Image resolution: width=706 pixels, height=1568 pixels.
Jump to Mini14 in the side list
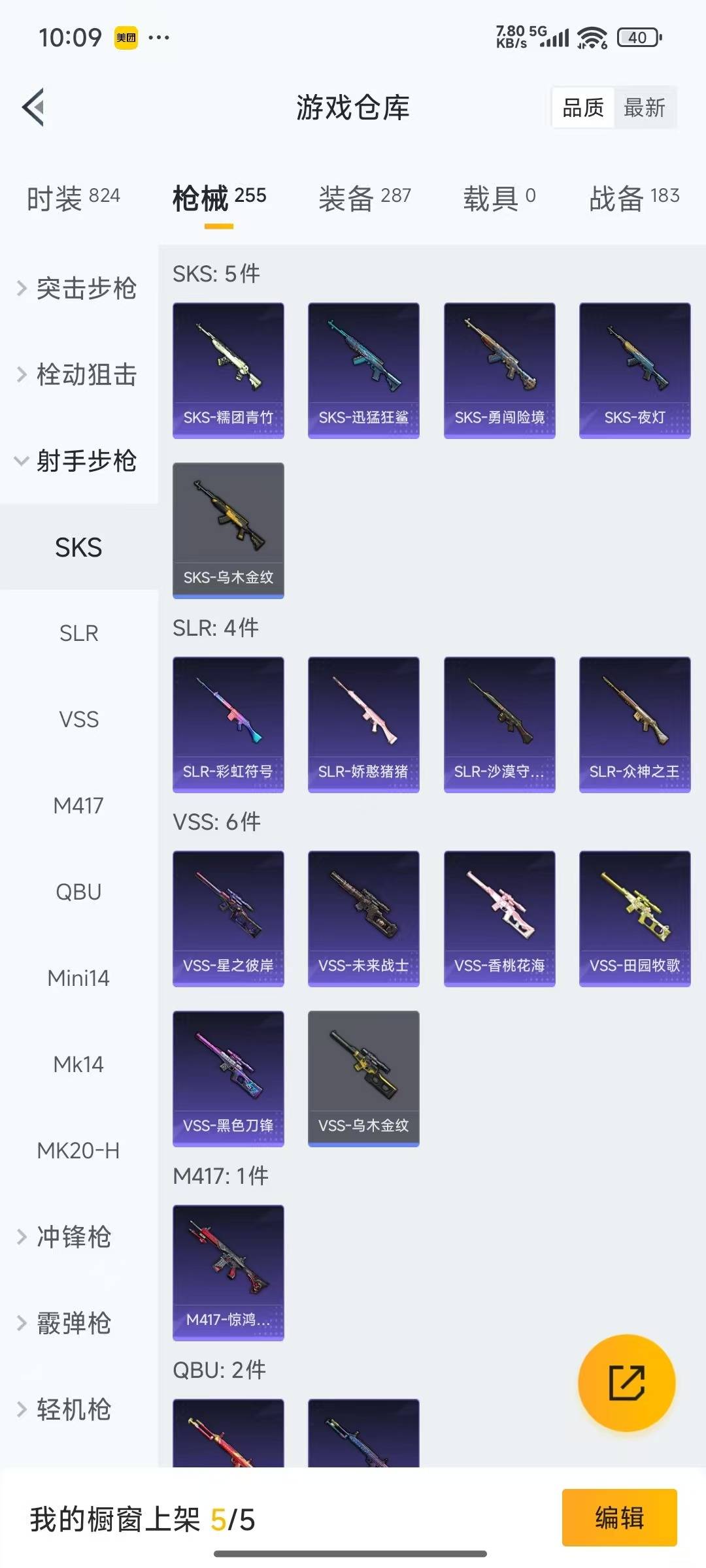click(x=78, y=978)
